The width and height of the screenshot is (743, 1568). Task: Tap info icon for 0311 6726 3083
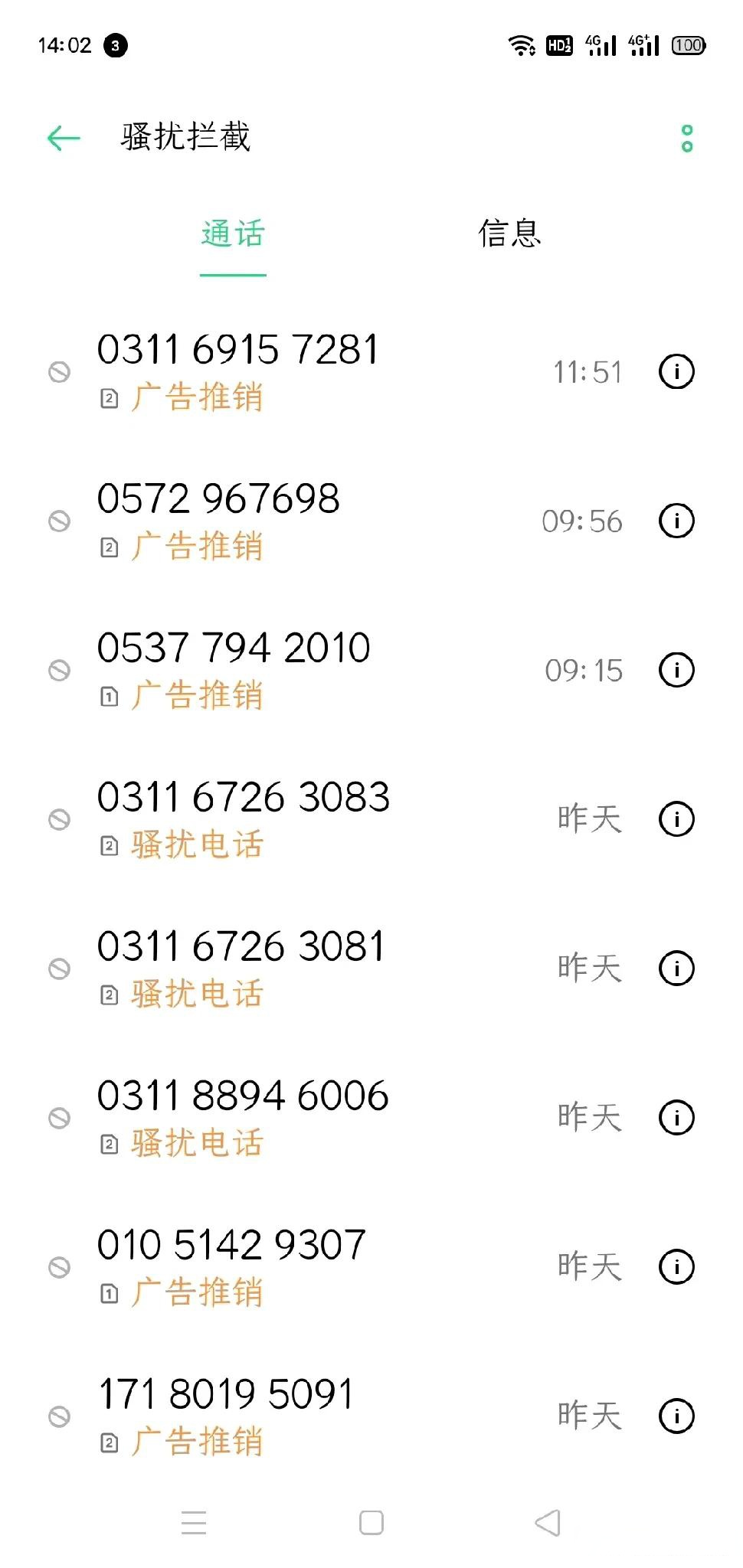coord(676,819)
